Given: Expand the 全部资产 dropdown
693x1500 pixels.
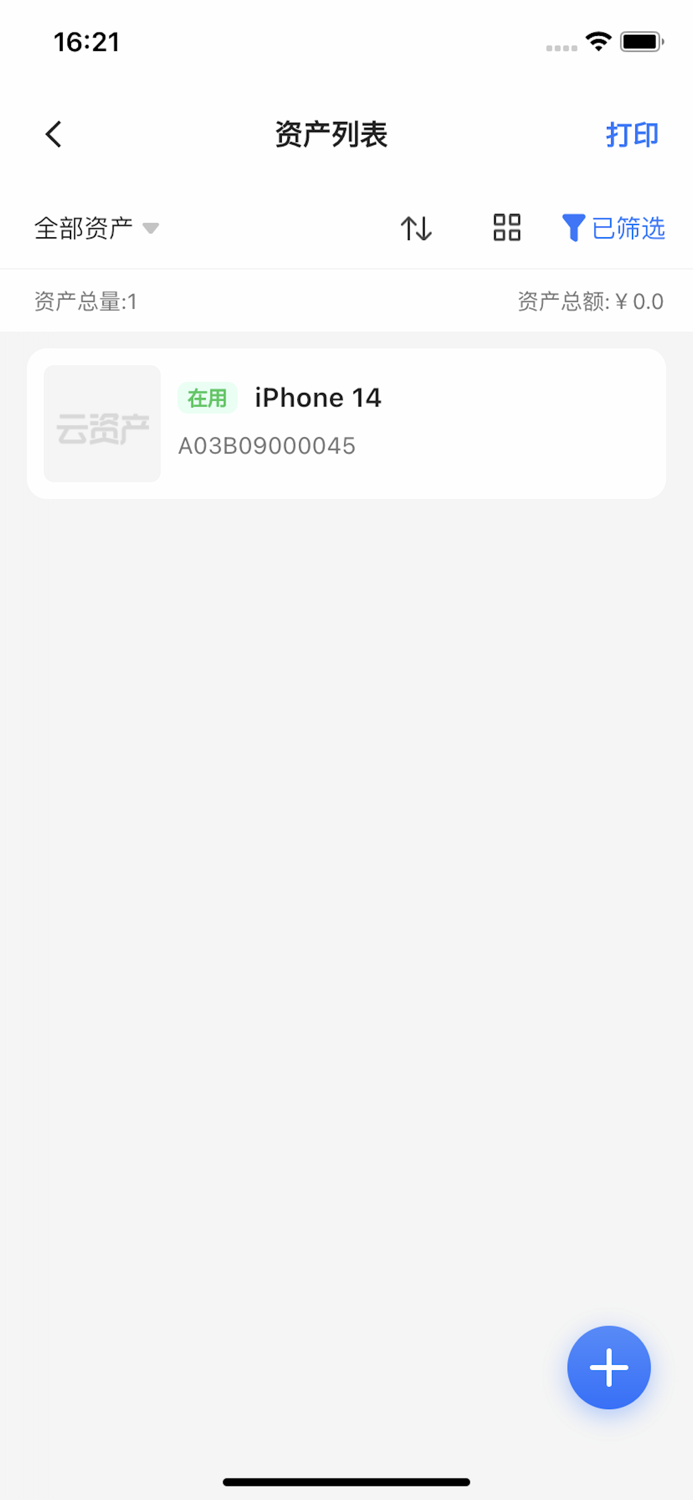Looking at the screenshot, I should [x=97, y=228].
